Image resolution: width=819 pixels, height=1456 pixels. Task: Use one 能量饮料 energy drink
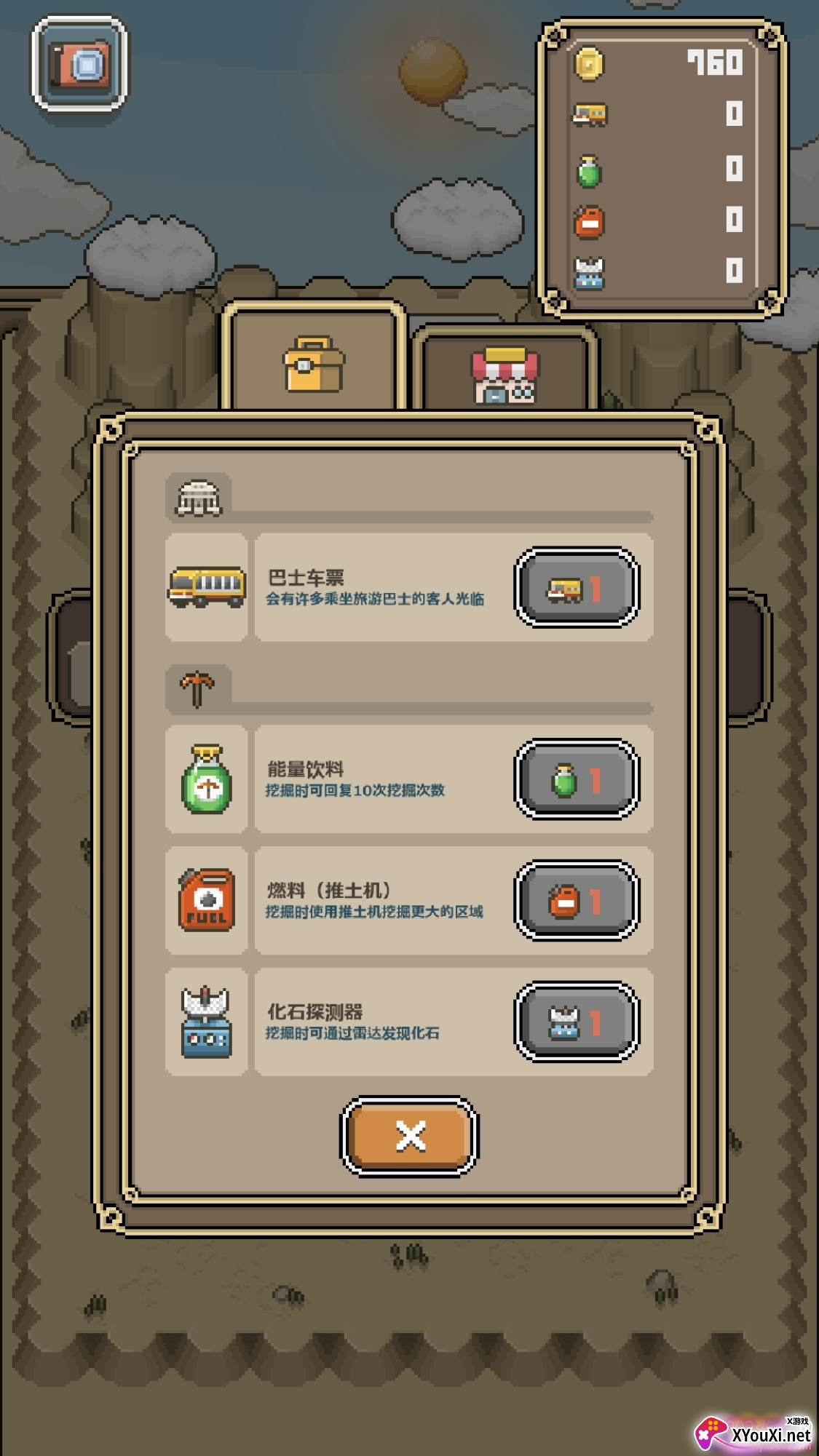coord(577,779)
